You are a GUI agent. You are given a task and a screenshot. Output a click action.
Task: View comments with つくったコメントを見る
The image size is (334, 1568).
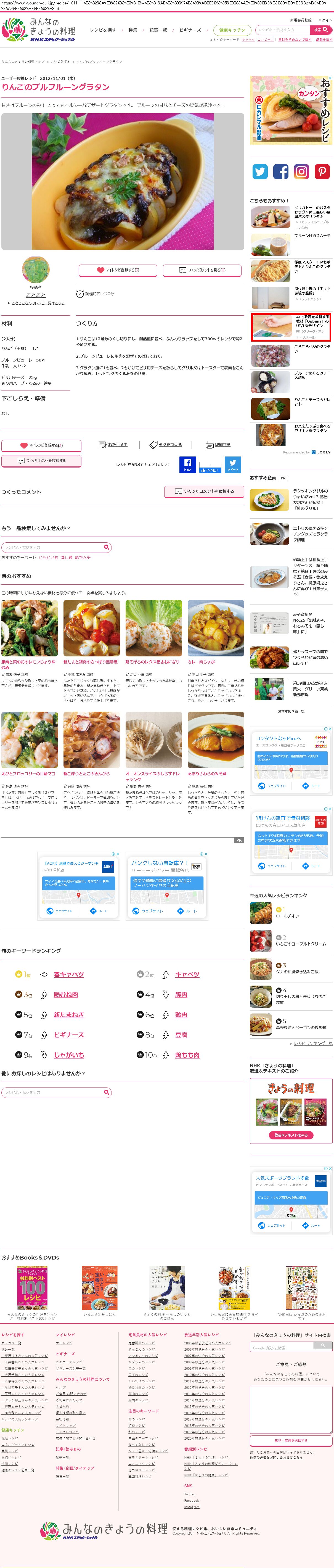203,270
